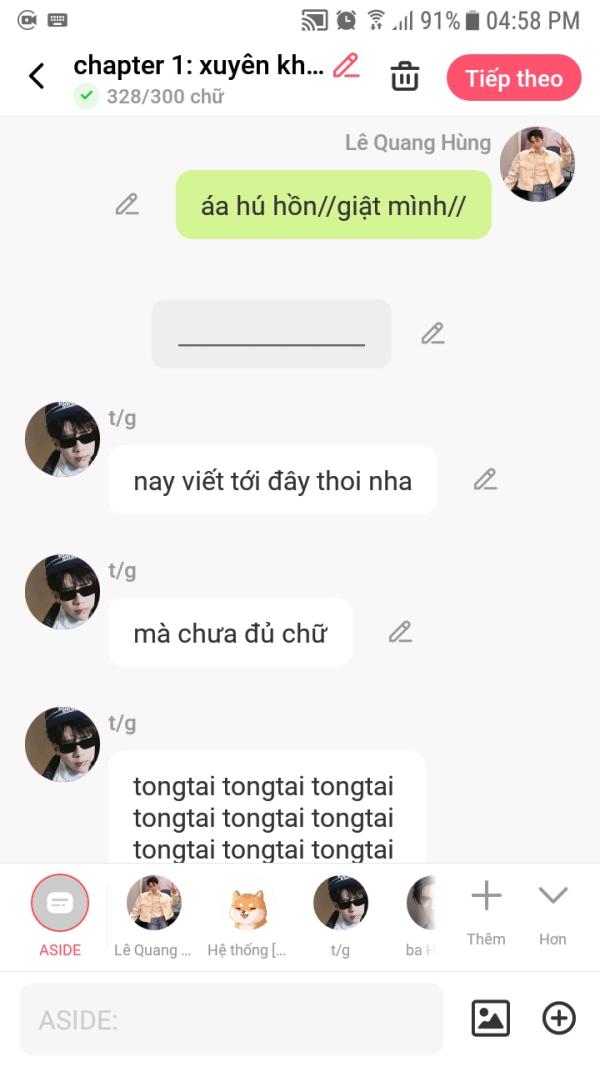The image size is (600, 1067).
Task: Add a character with Thêm
Action: point(486,908)
